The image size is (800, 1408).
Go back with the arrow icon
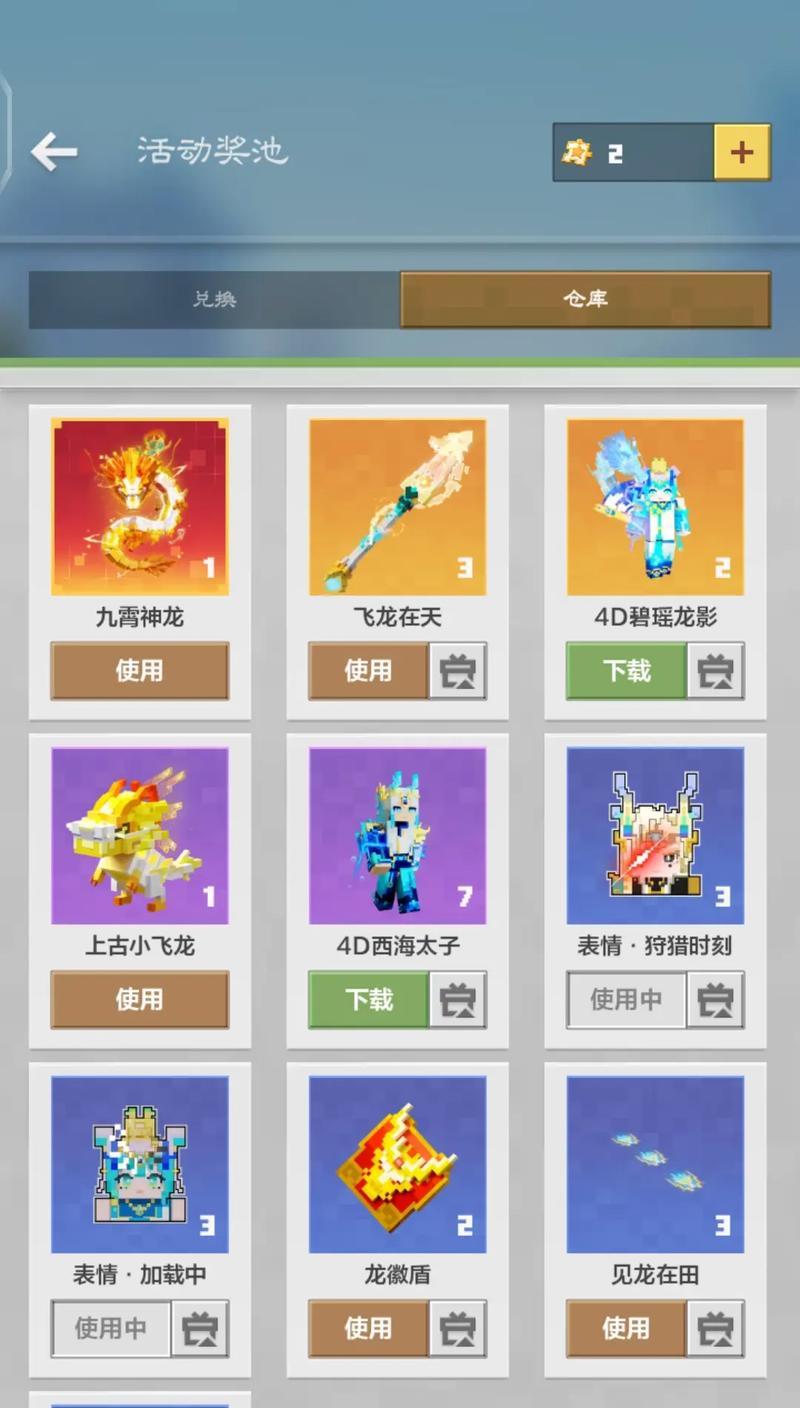click(54, 152)
